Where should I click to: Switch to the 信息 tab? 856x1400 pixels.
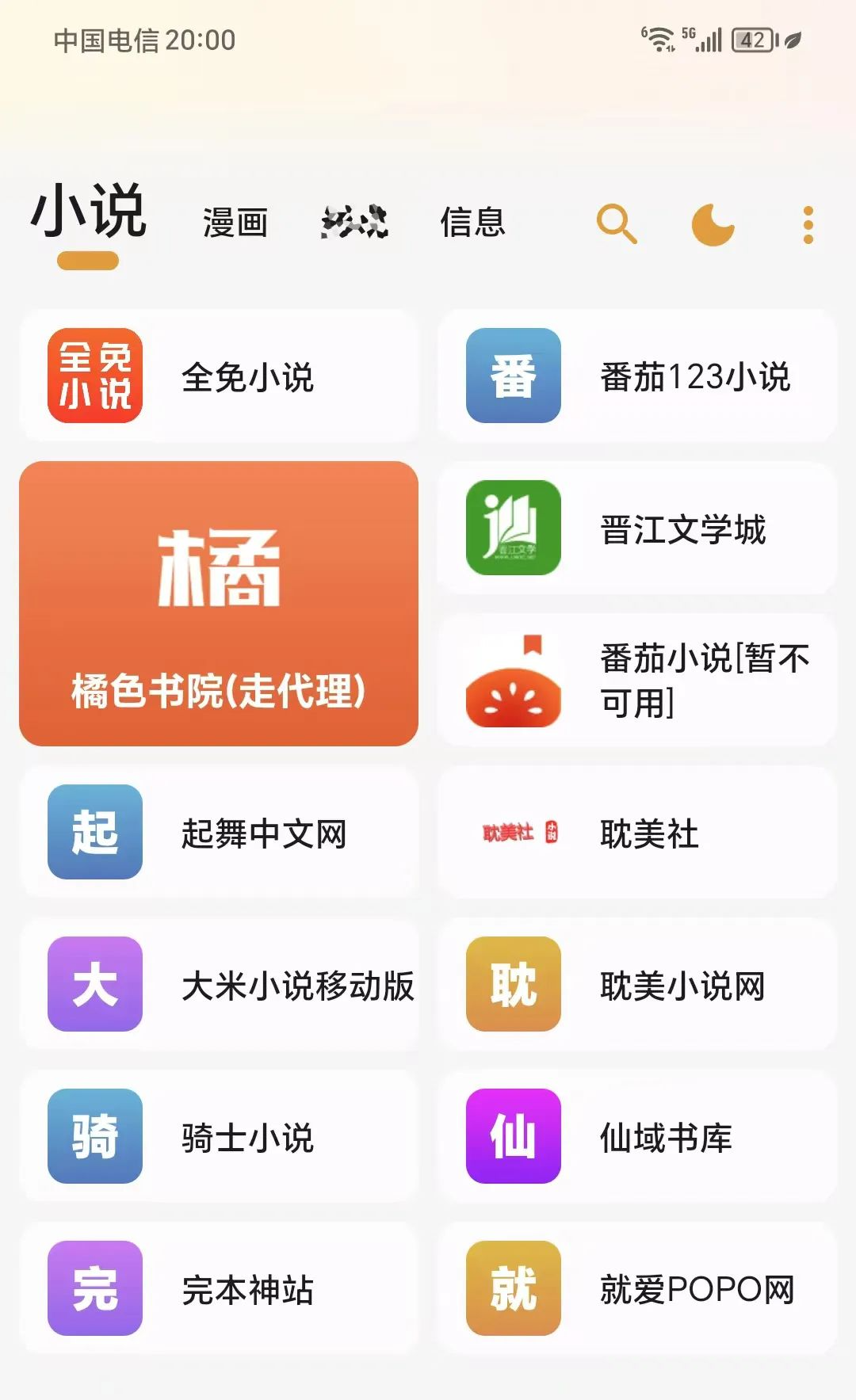pos(472,222)
